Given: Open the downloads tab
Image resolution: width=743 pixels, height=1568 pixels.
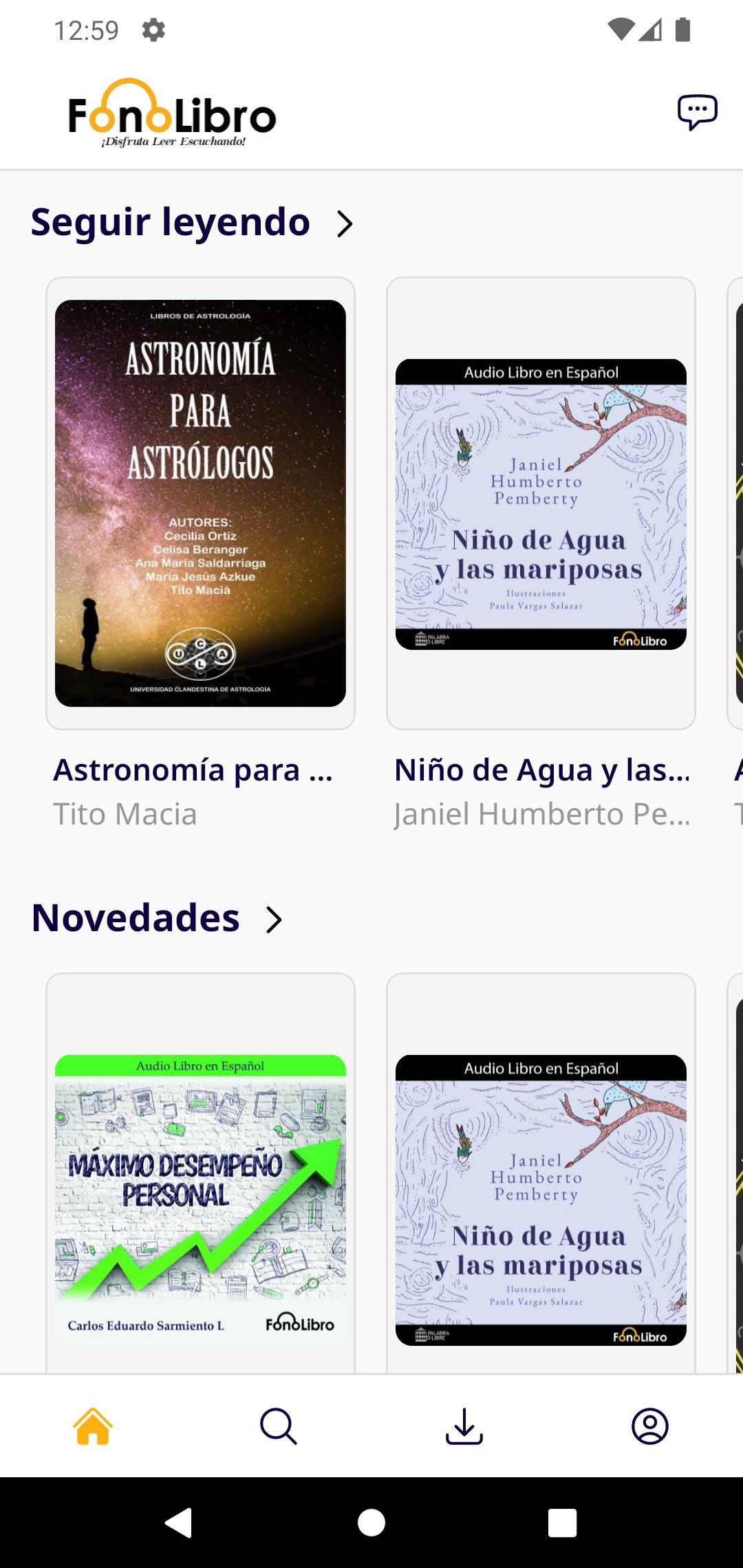Looking at the screenshot, I should [x=464, y=1426].
